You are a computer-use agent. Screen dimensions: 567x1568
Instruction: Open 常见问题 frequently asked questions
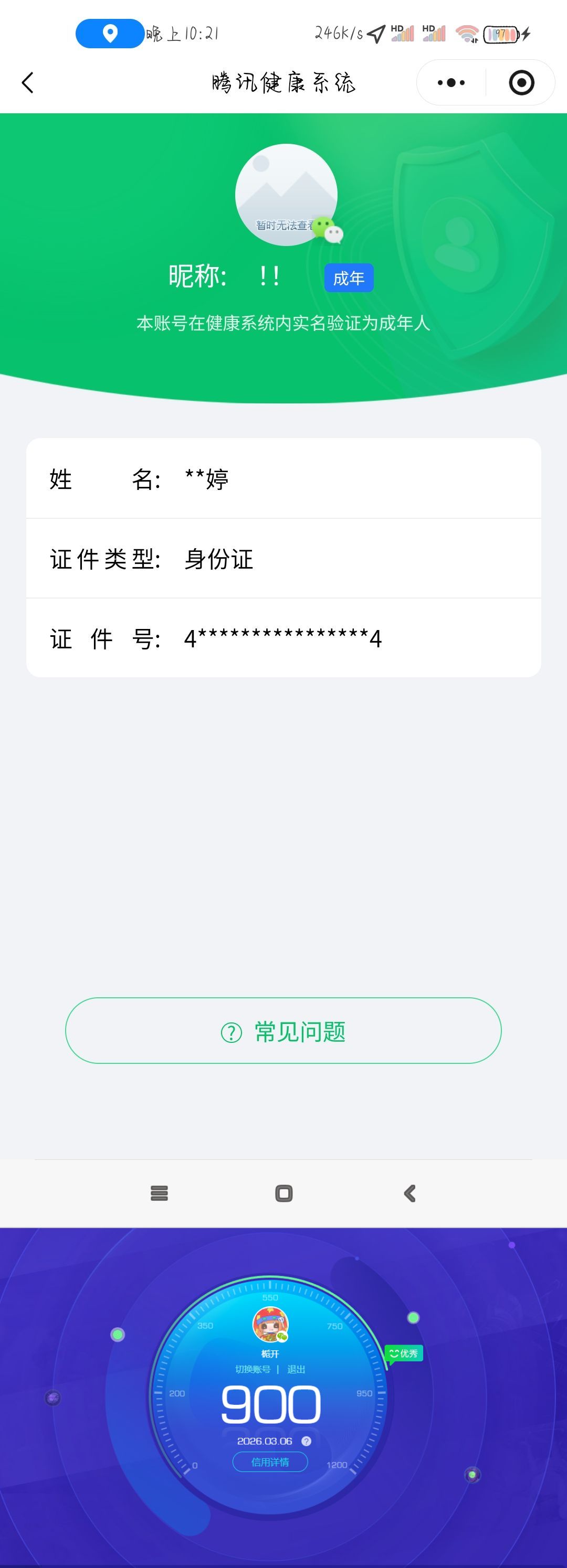[283, 1031]
